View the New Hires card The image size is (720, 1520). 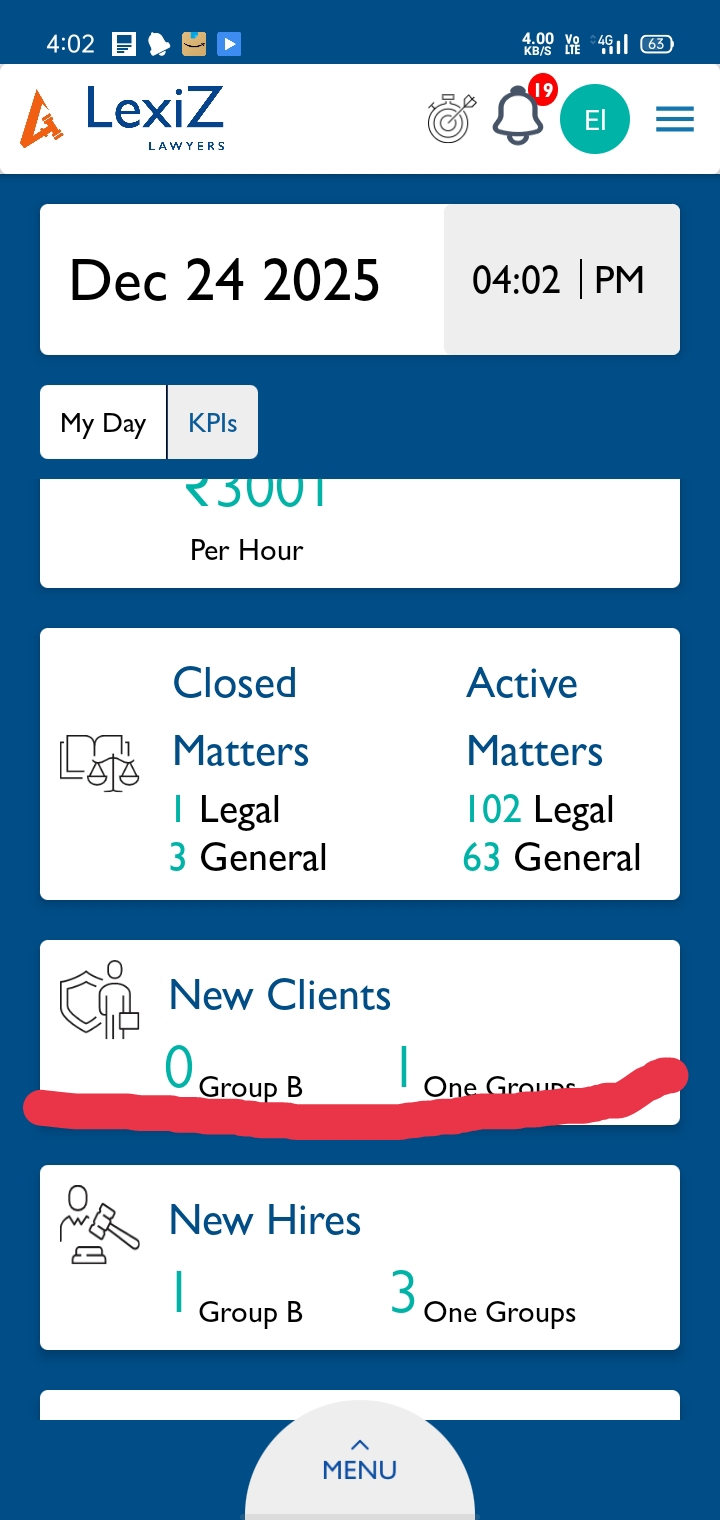pos(360,1257)
